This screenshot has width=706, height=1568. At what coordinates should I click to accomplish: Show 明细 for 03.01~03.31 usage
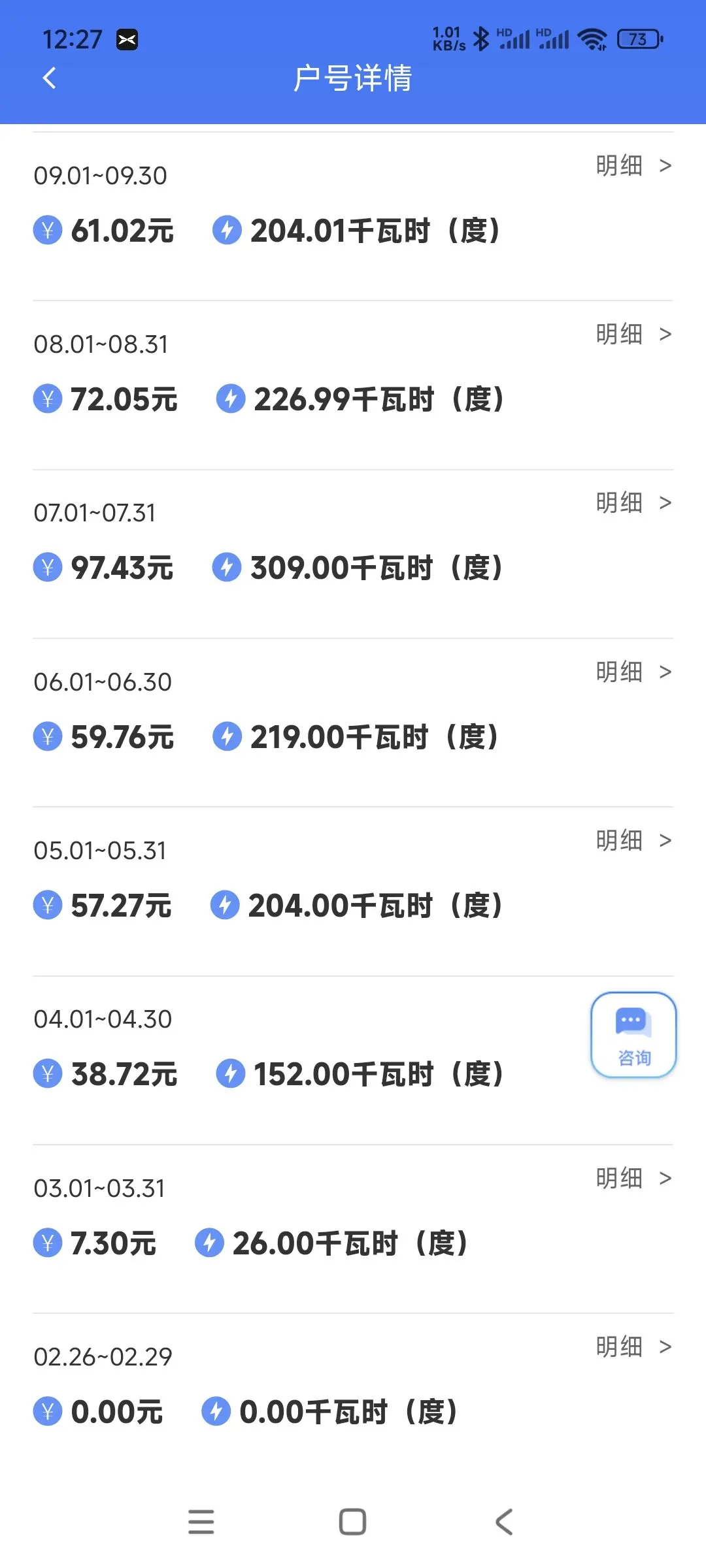pyautogui.click(x=633, y=1178)
